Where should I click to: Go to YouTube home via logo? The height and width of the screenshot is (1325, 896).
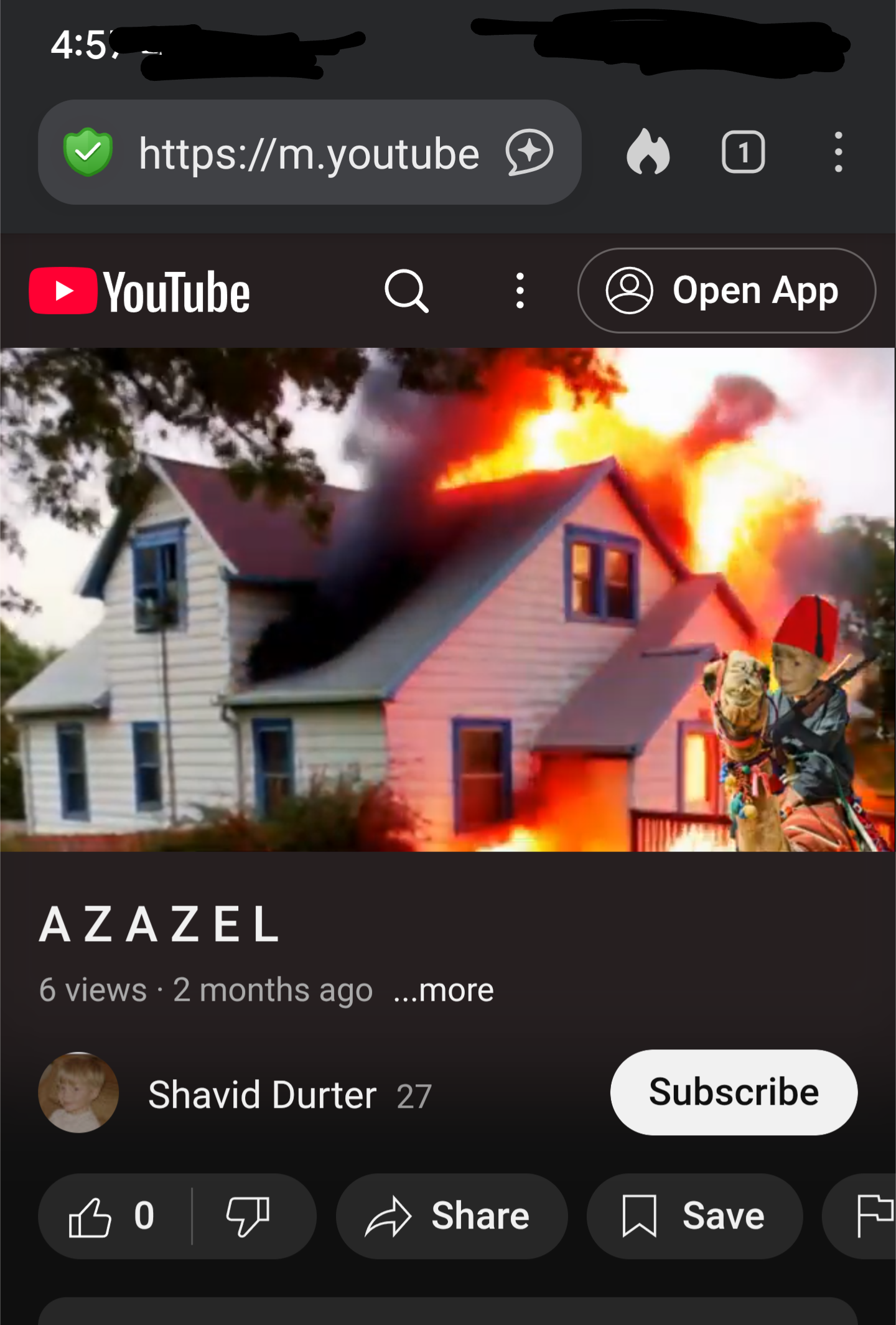tap(140, 291)
